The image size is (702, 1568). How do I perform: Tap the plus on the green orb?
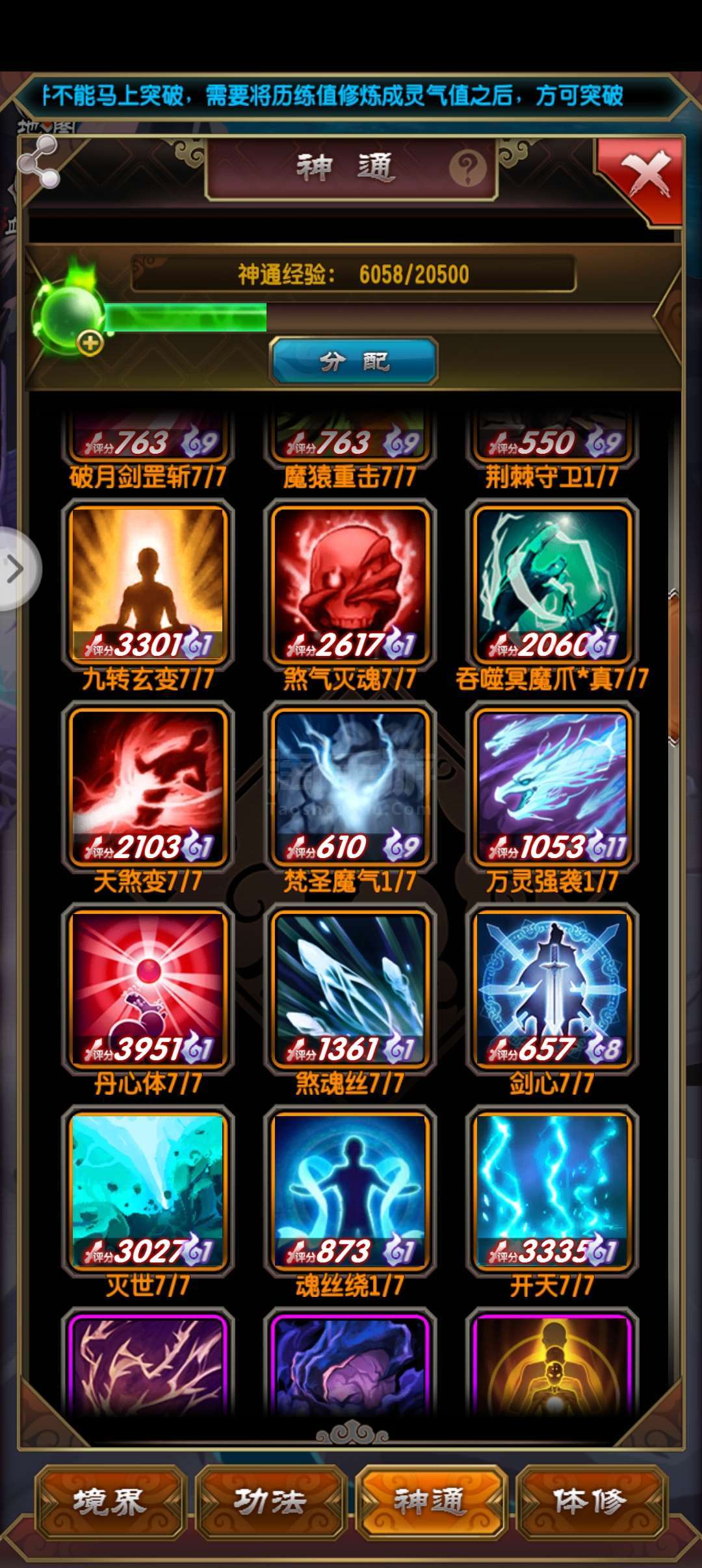(x=90, y=343)
